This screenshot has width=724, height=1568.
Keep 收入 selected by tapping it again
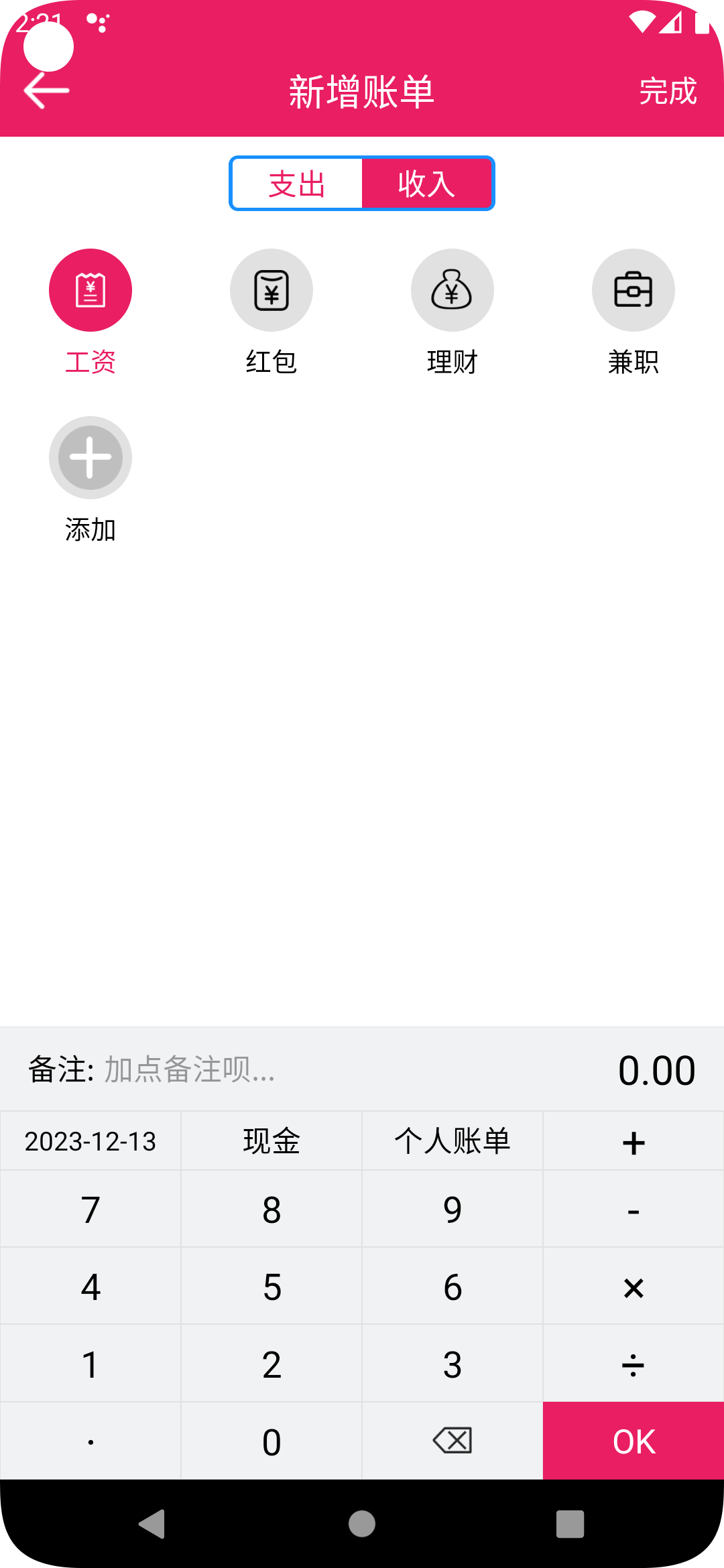pos(427,183)
